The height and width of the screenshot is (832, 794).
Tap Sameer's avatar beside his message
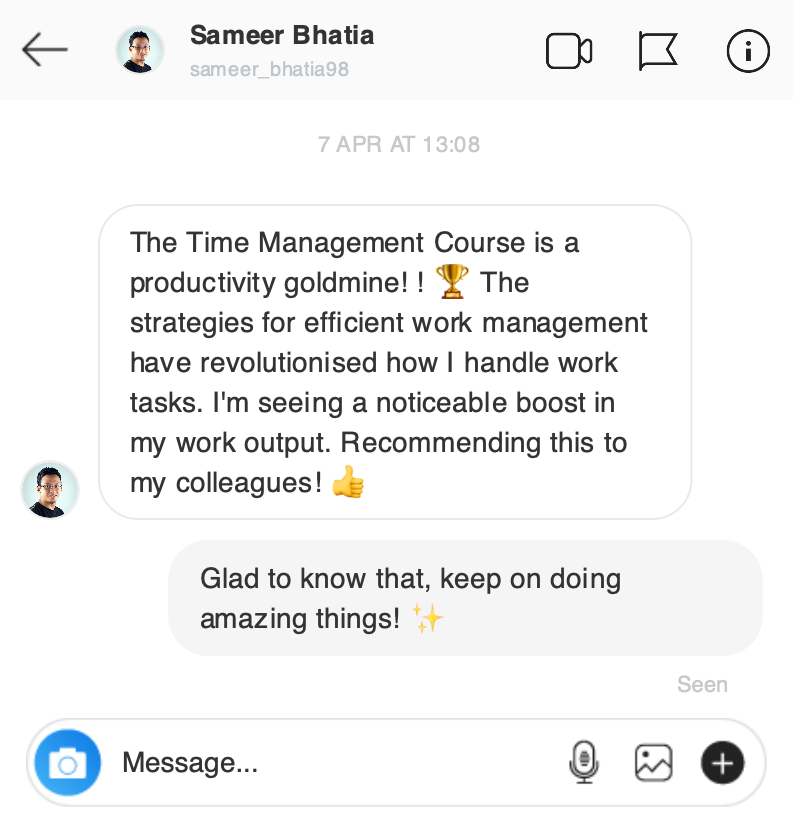(50, 490)
